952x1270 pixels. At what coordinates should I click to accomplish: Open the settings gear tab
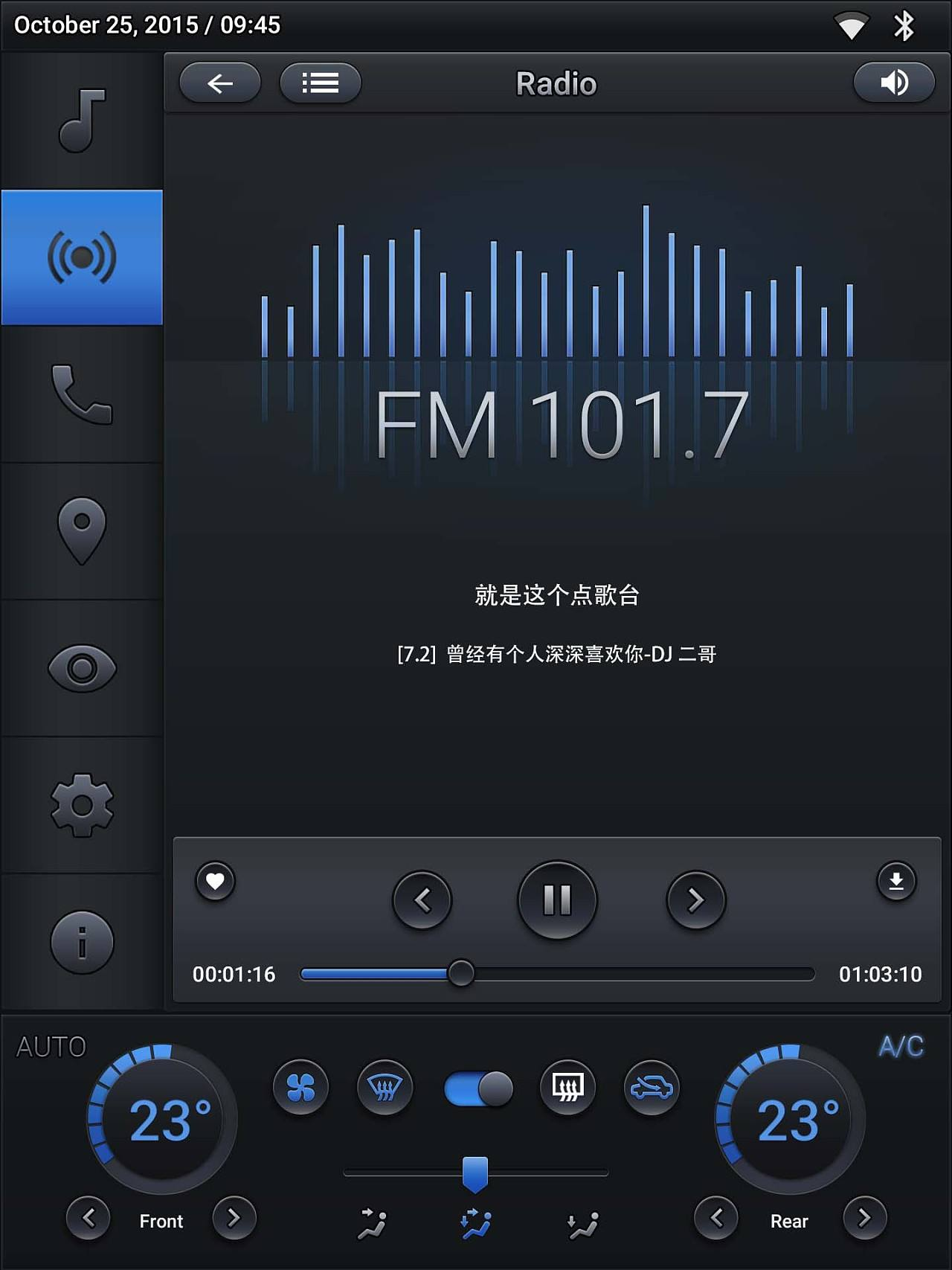(82, 805)
